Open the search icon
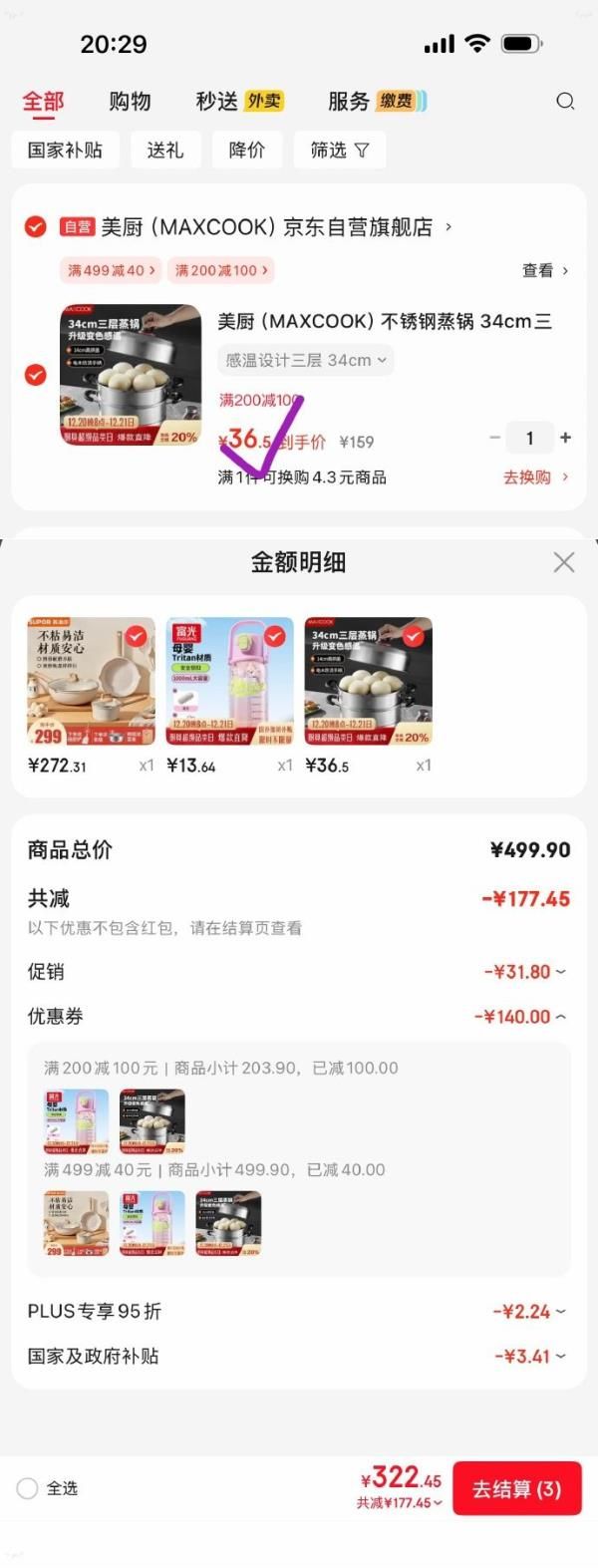Screen dimensions: 598x1568 coord(565,101)
